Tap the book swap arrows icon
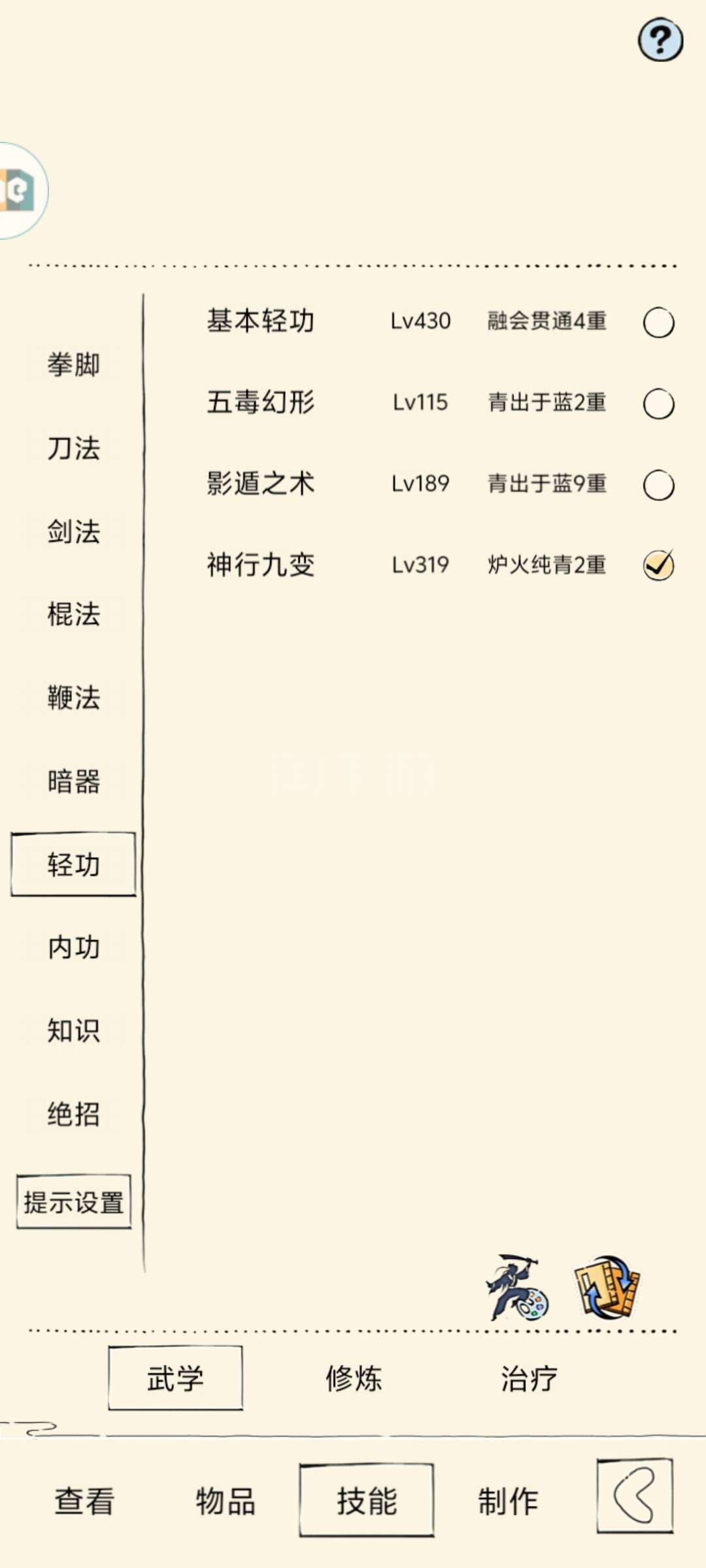 (607, 1286)
